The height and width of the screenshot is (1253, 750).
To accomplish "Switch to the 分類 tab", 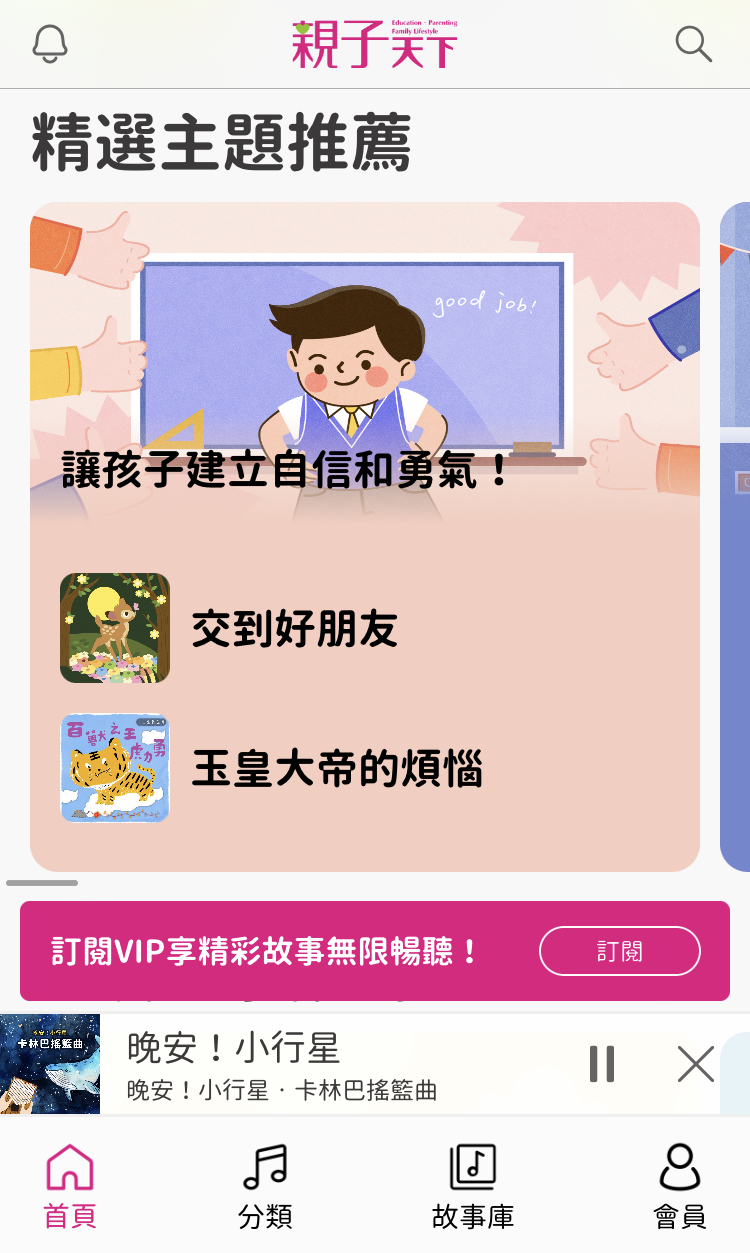I will [x=265, y=1187].
